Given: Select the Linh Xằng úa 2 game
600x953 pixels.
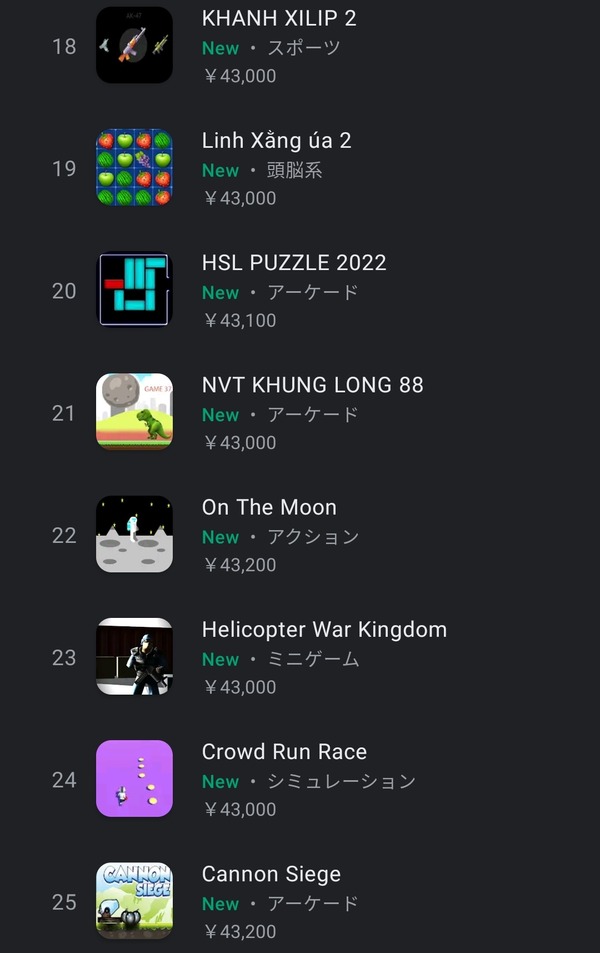Looking at the screenshot, I should click(x=276, y=141).
